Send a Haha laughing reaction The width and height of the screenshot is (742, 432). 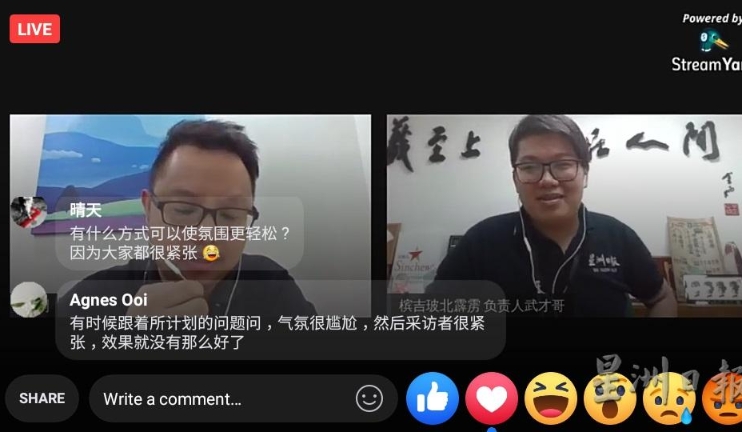[550, 398]
